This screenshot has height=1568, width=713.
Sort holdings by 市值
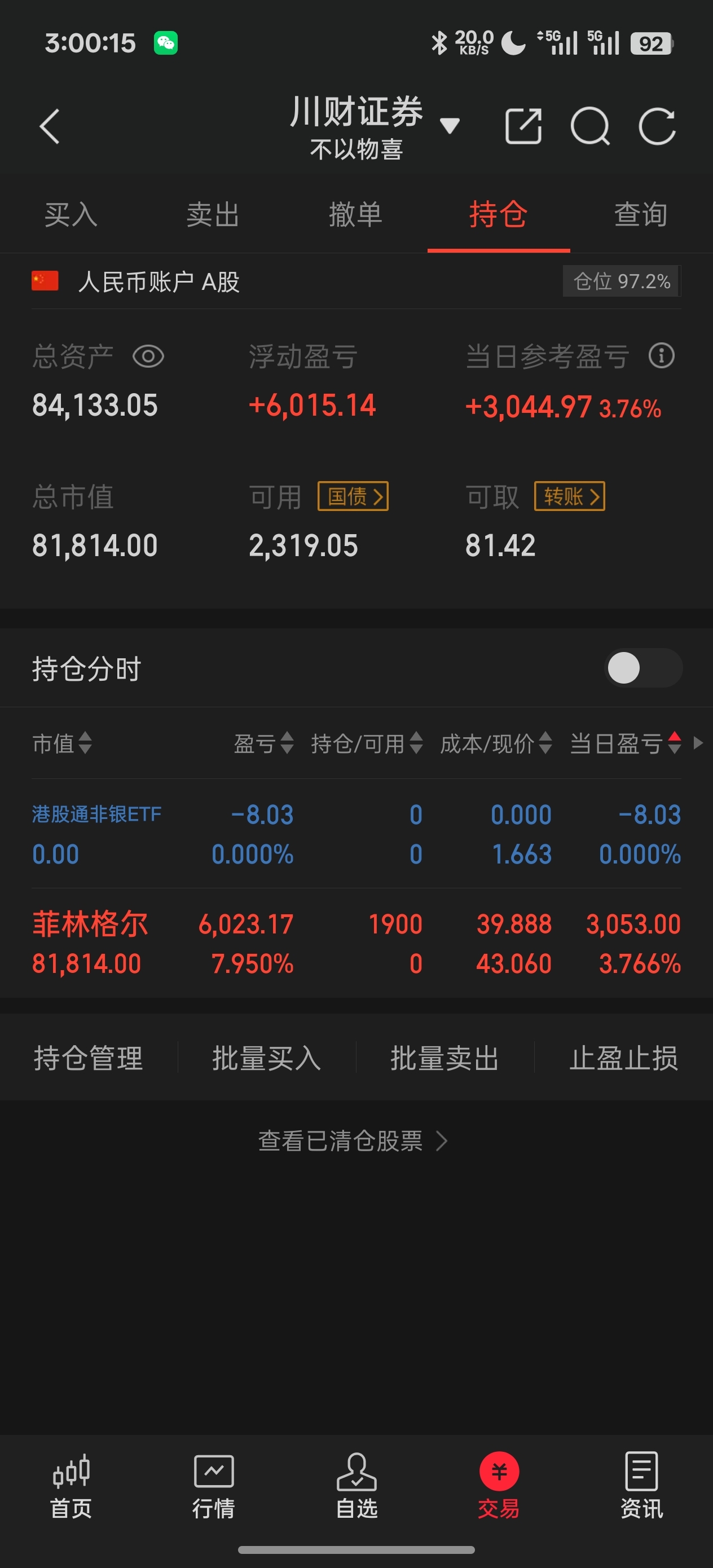(61, 743)
